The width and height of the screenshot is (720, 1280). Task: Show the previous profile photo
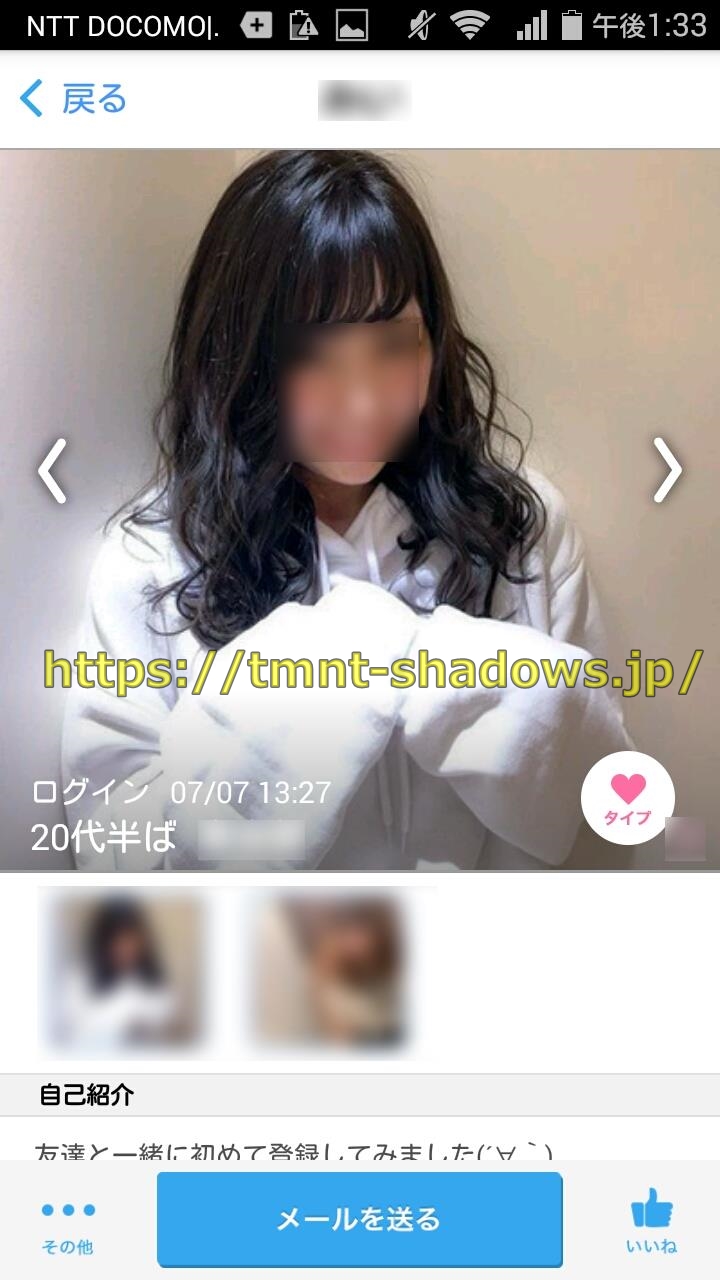52,469
